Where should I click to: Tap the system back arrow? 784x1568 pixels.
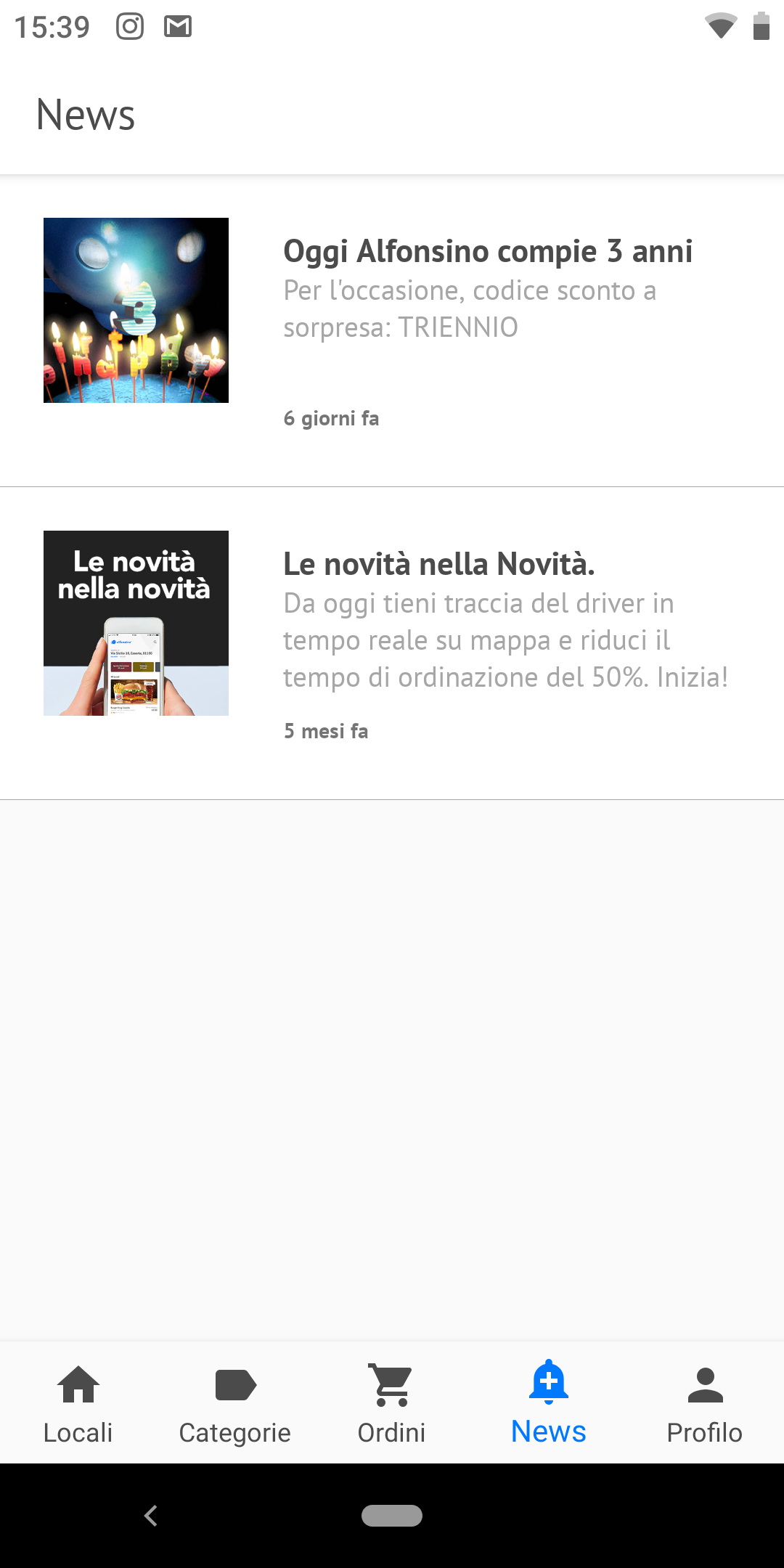(151, 1516)
